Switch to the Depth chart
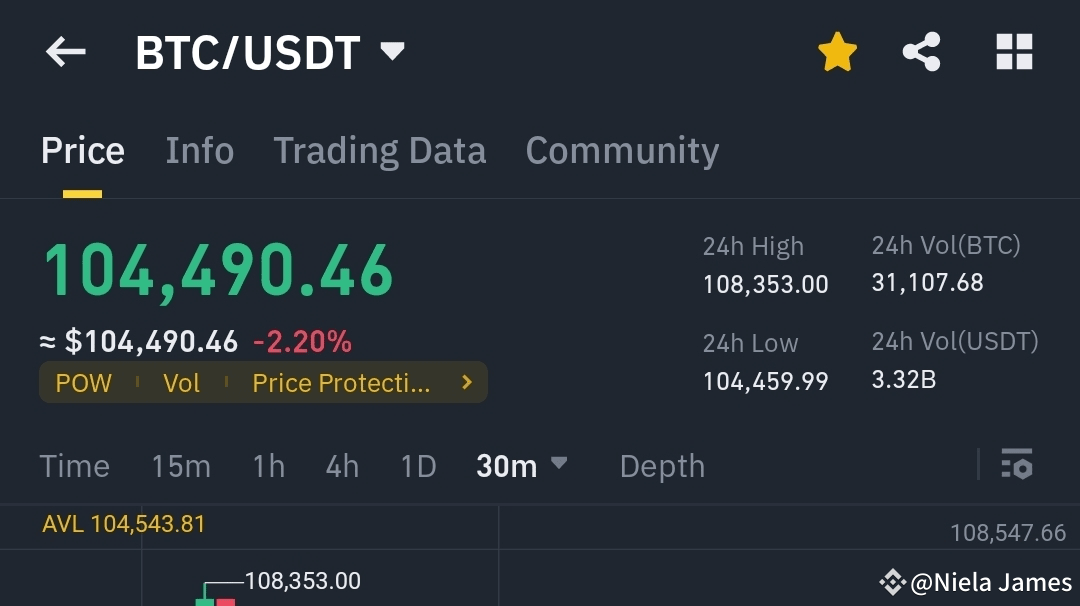This screenshot has width=1080, height=606. tap(662, 466)
